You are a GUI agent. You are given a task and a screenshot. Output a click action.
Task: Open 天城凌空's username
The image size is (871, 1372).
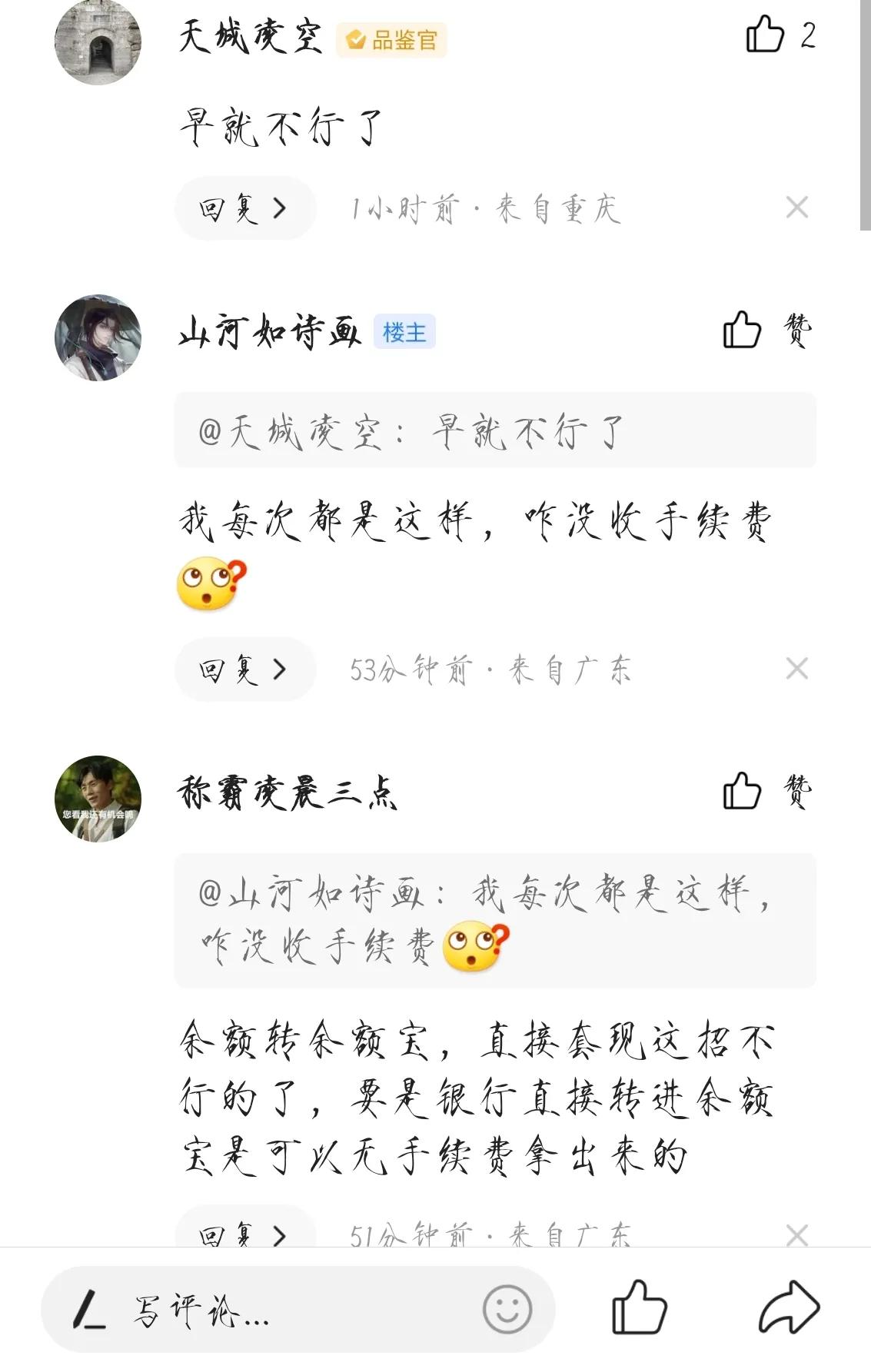[251, 37]
